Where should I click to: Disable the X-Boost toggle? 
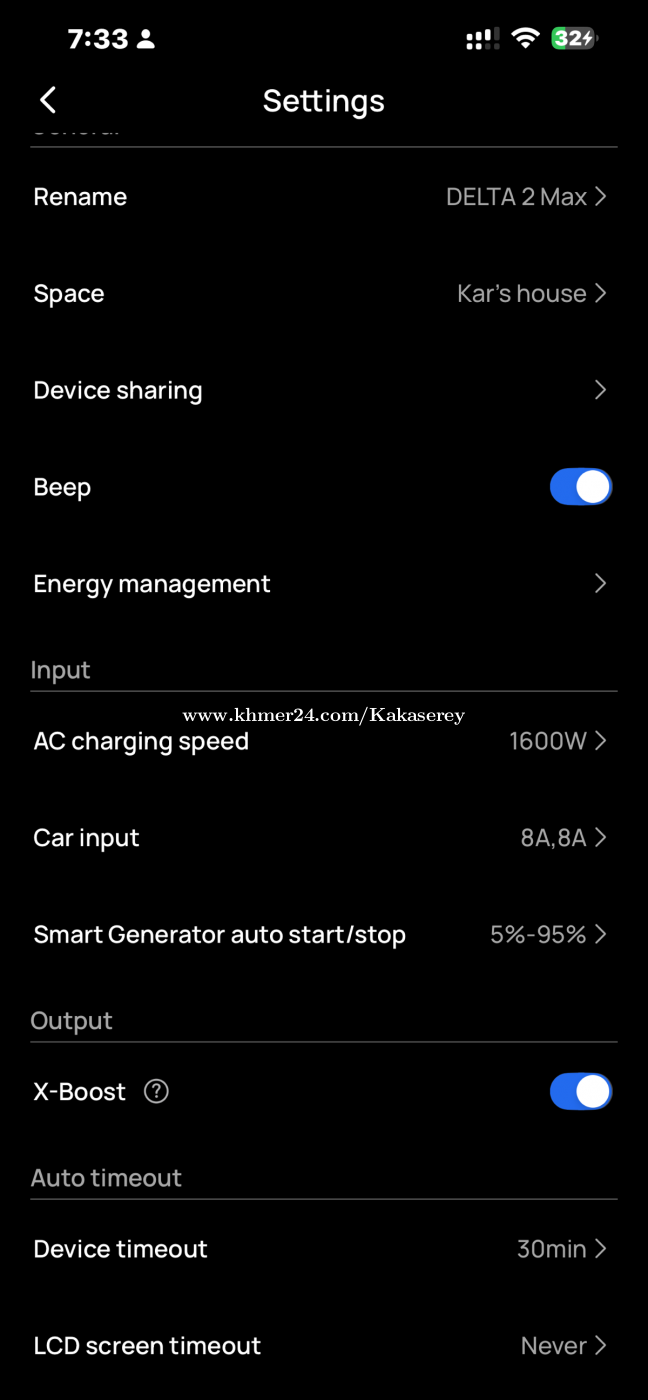[x=580, y=1091]
